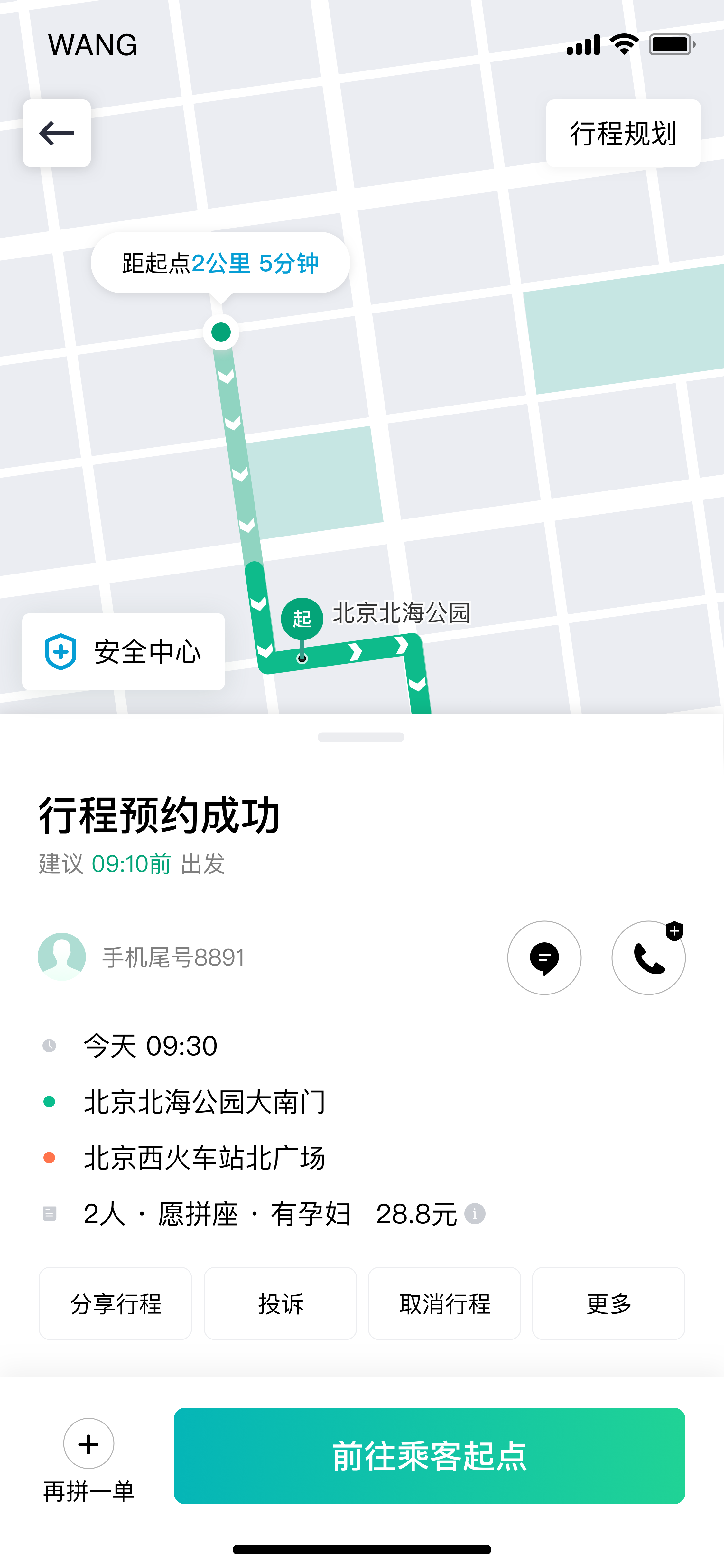The height and width of the screenshot is (1568, 724).
Task: Select 分享行程 to share trip
Action: click(116, 1303)
